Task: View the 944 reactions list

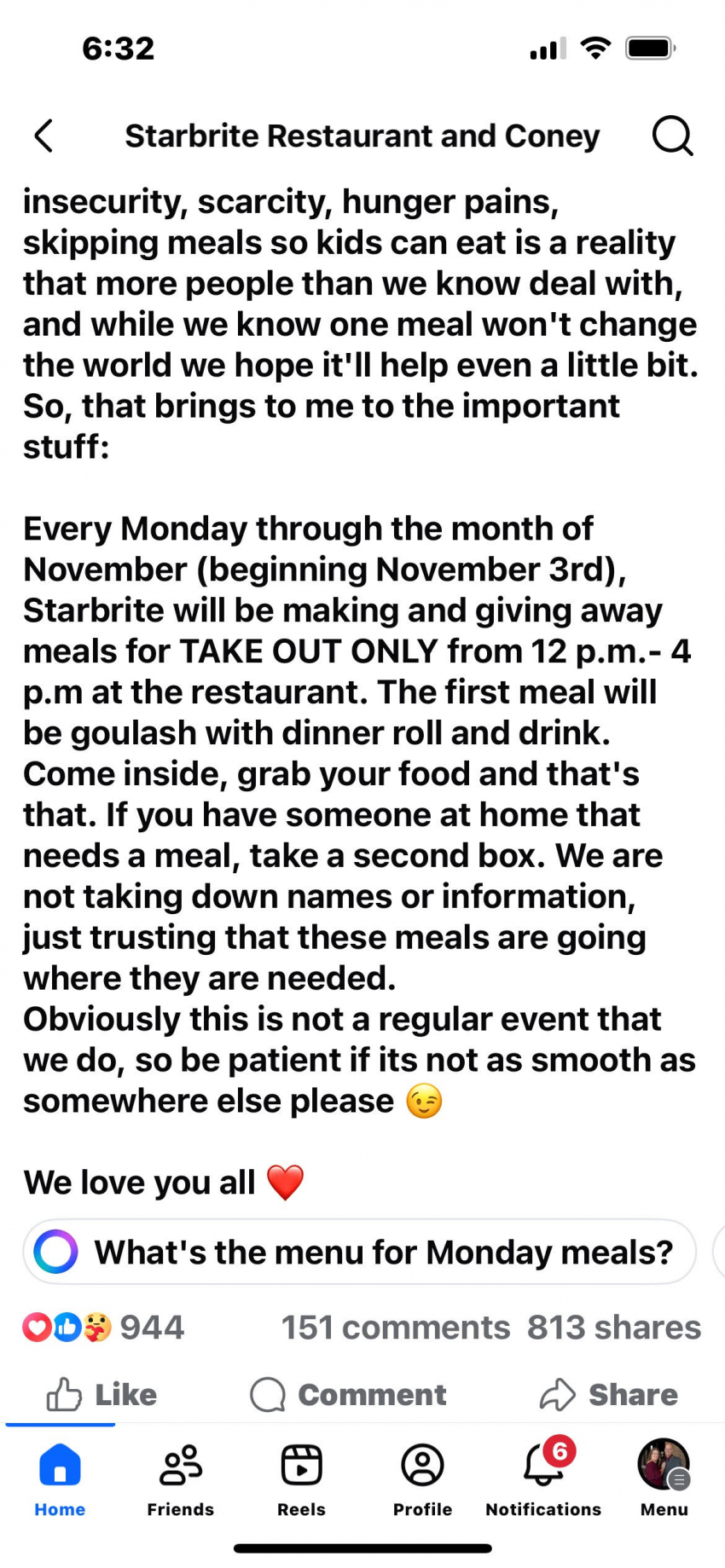Action: tap(104, 1327)
